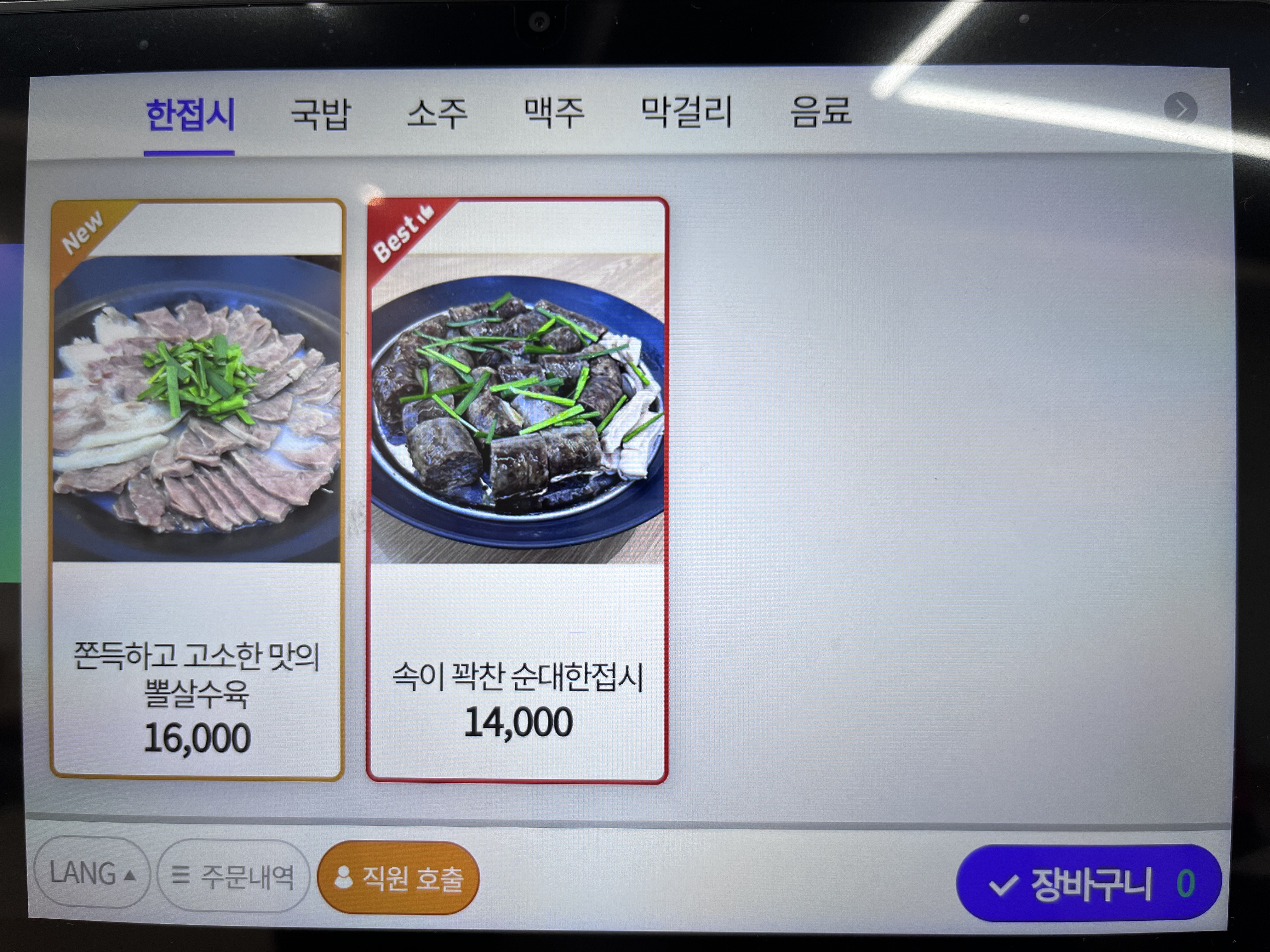This screenshot has width=1270, height=952.
Task: Open the 소주 category tab
Action: tap(437, 112)
